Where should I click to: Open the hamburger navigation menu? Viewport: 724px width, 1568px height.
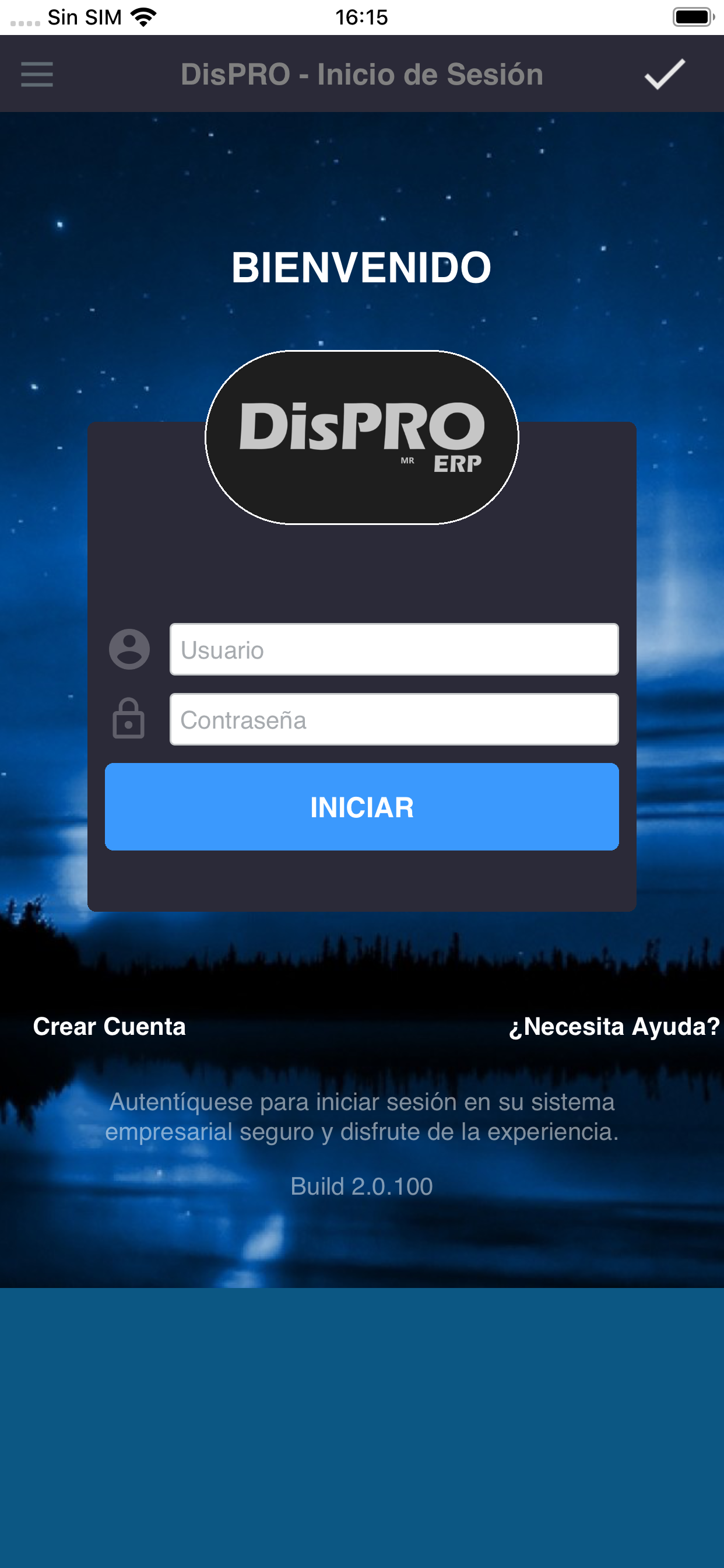tap(37, 74)
